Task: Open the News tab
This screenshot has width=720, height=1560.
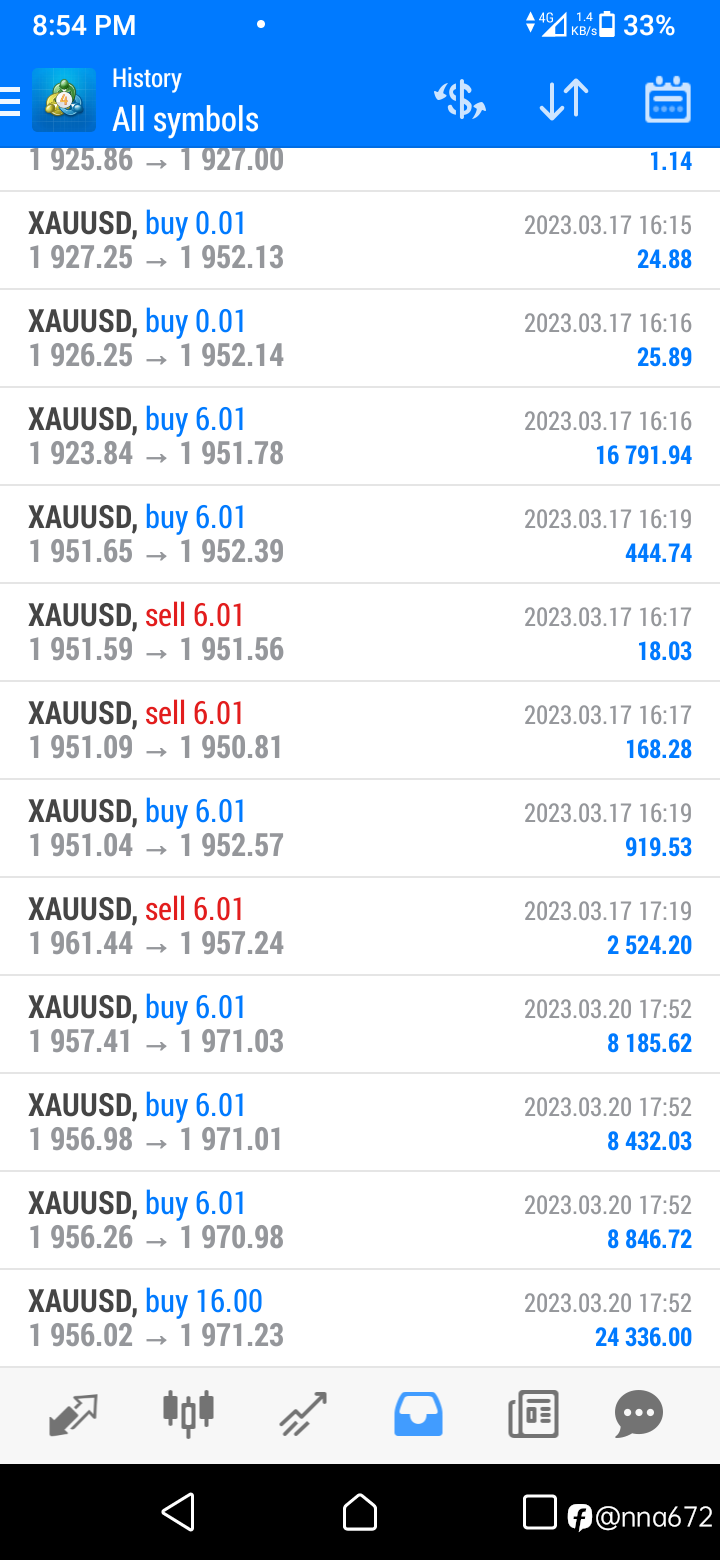Action: click(532, 1414)
